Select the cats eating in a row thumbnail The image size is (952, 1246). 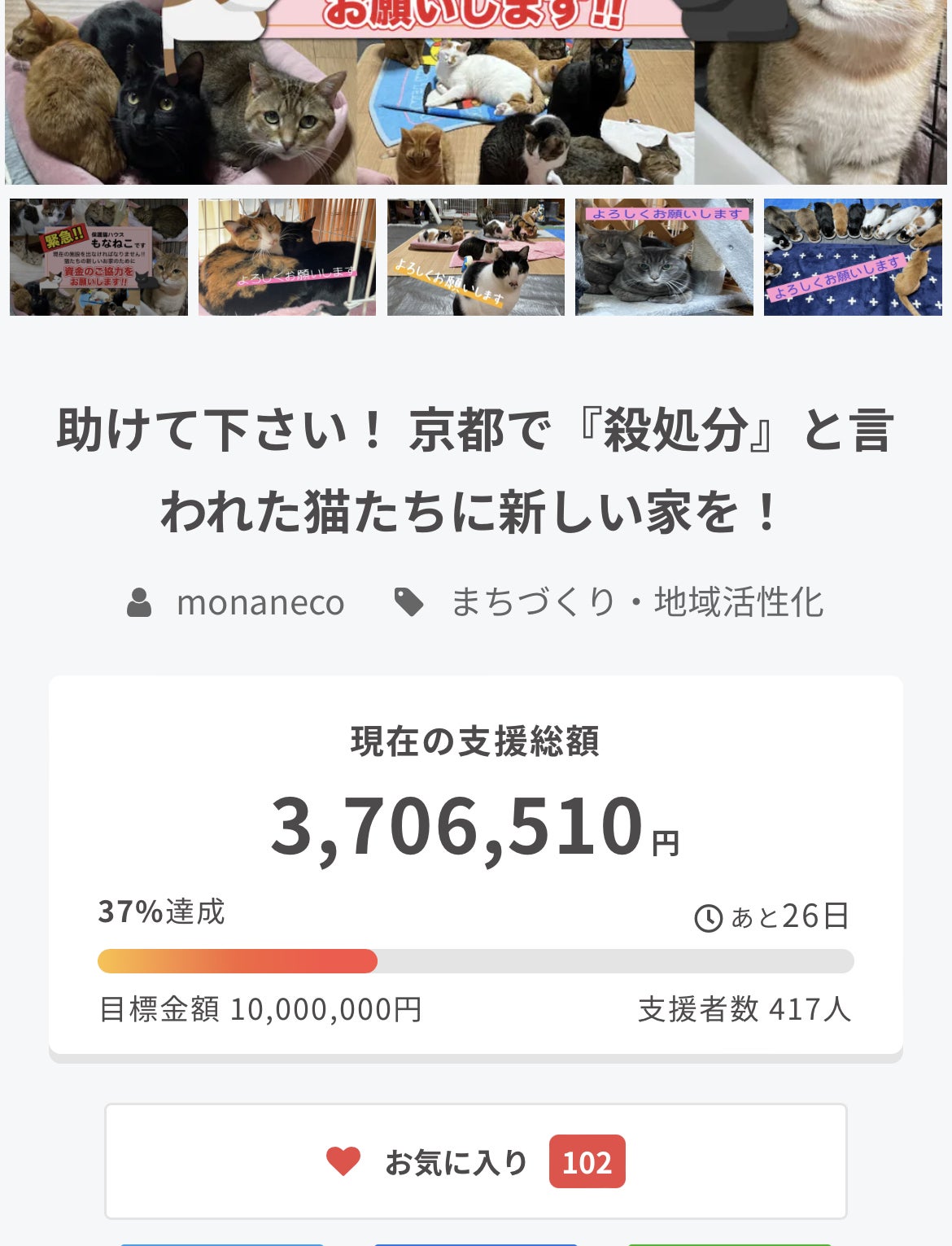pyautogui.click(x=853, y=257)
